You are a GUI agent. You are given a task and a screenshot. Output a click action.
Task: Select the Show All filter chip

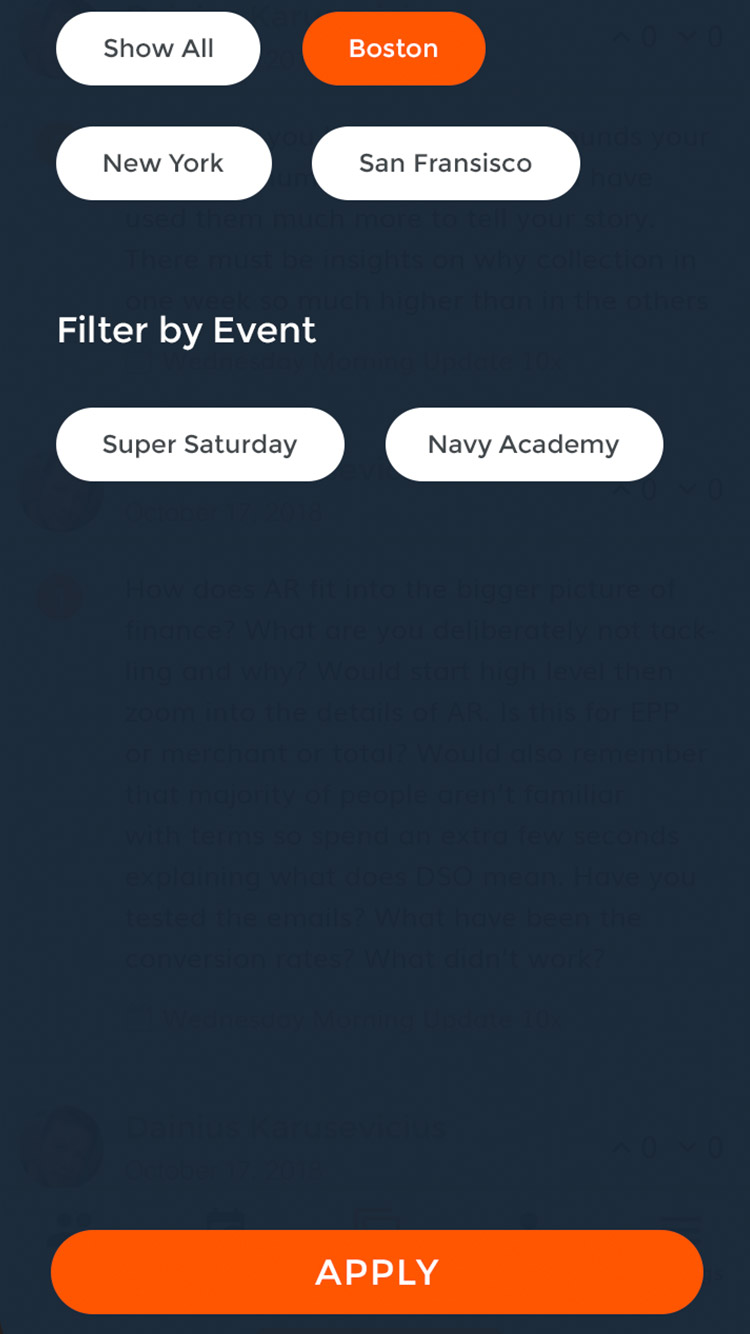(x=158, y=48)
